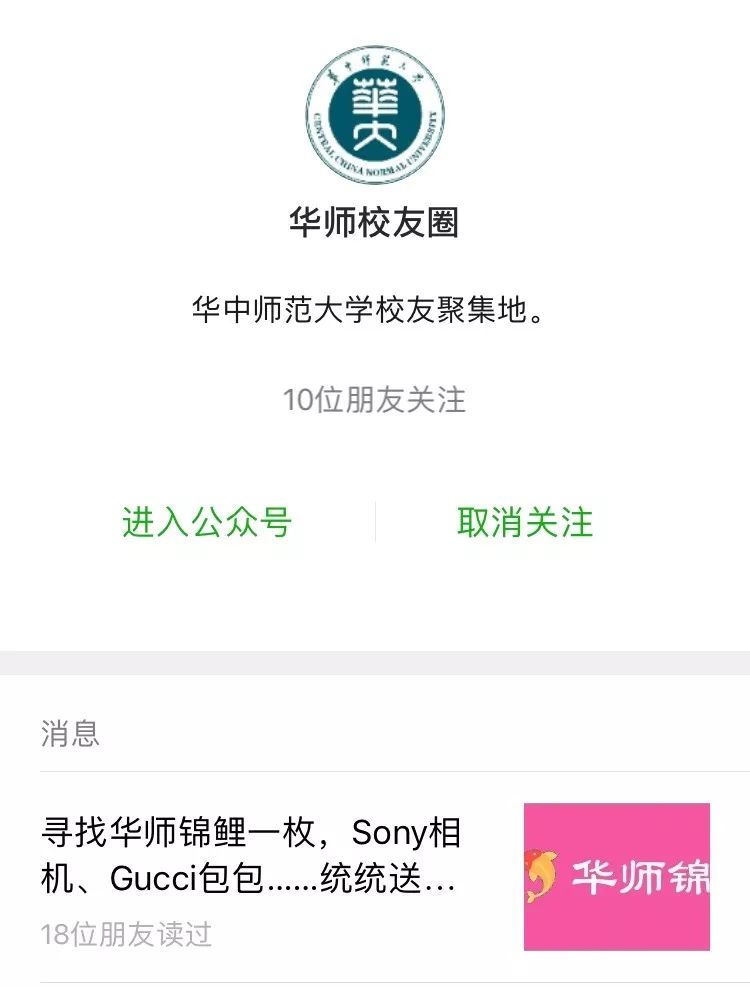Click the 10位朋友关注 follower count
Screen dimensions: 750x987
coord(375,397)
